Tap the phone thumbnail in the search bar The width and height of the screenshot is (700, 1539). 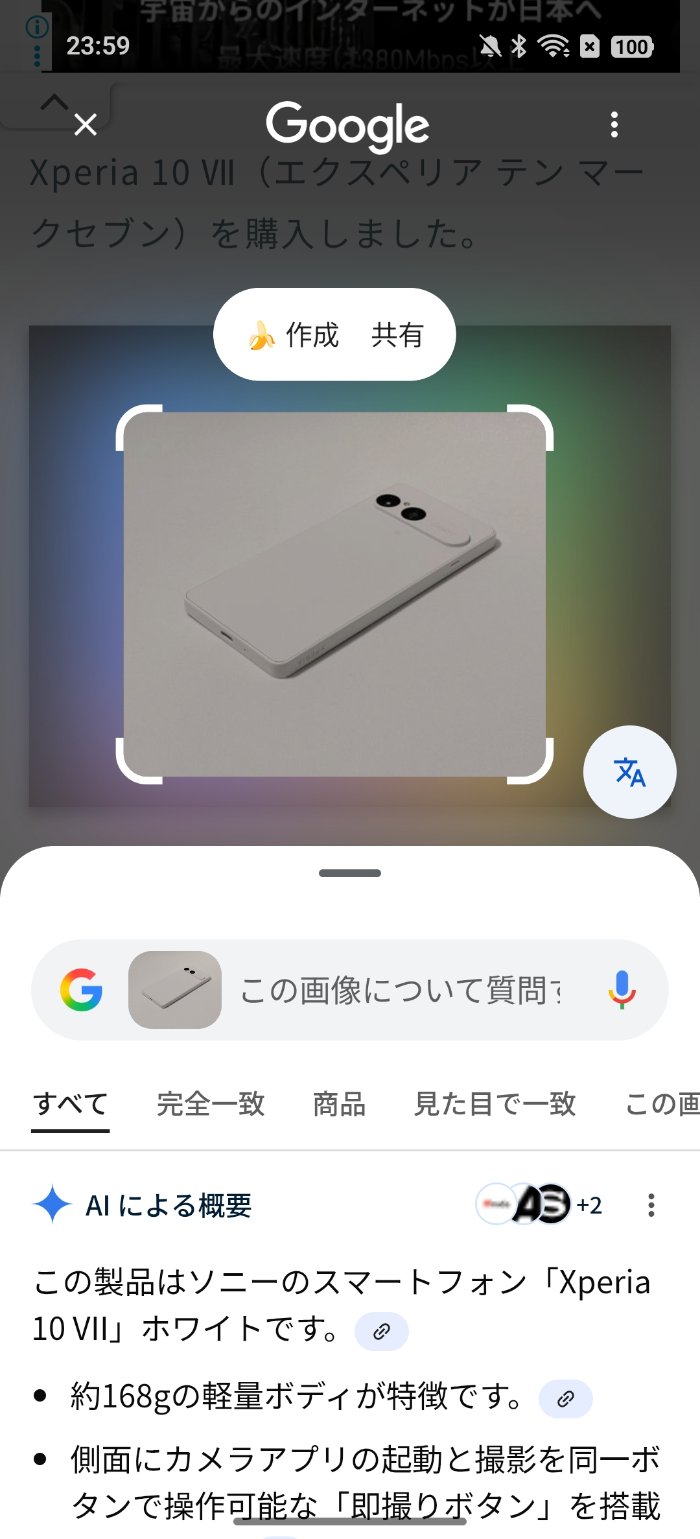click(x=175, y=990)
